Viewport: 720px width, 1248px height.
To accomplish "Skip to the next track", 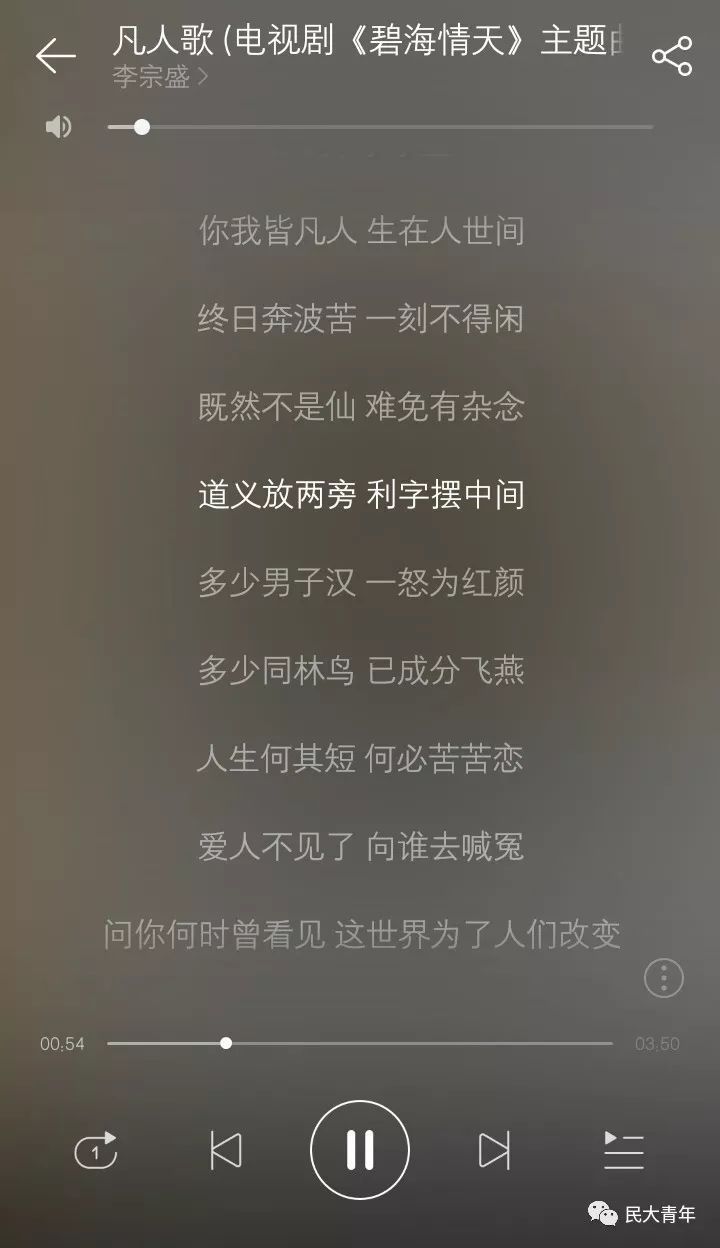I will coord(492,1150).
